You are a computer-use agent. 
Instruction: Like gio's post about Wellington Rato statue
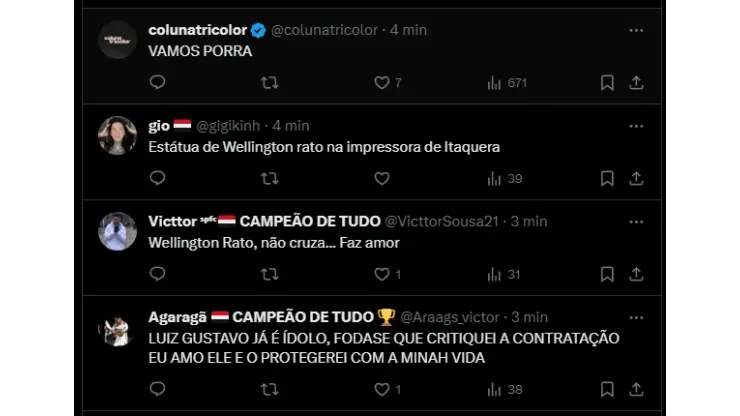(381, 178)
